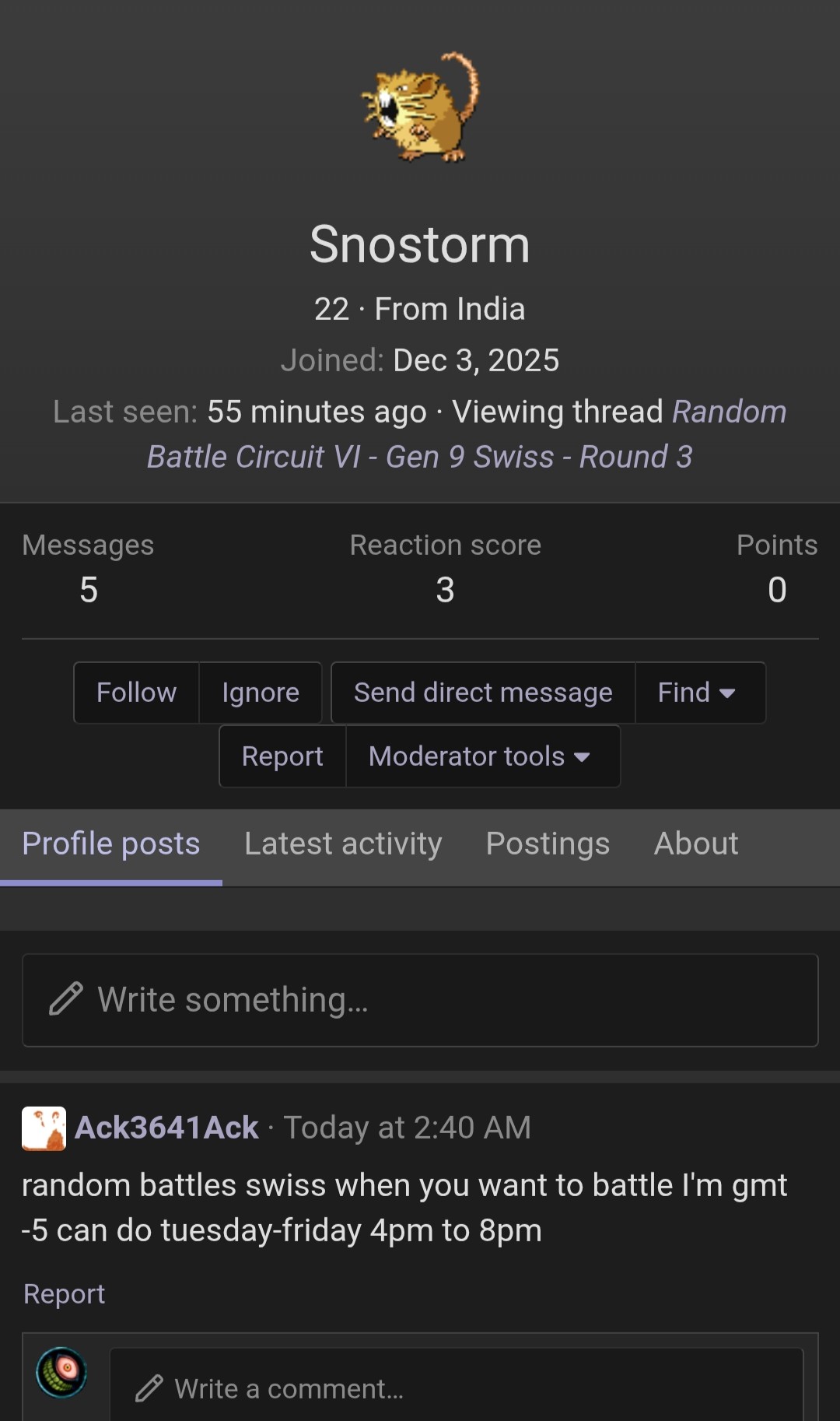The width and height of the screenshot is (840, 1421).
Task: Switch to the Postings tab
Action: click(548, 844)
